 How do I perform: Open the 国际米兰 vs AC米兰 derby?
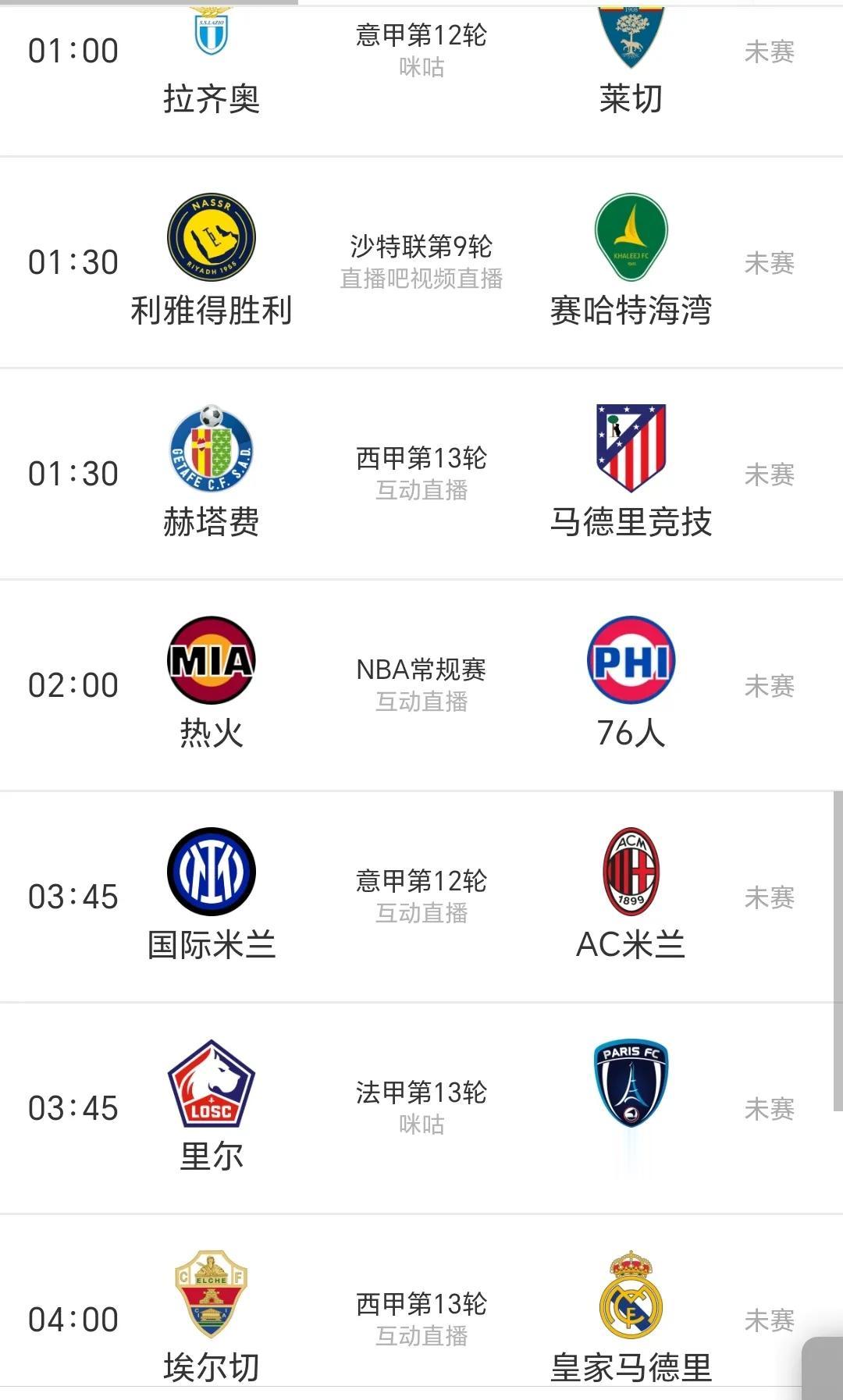[421, 897]
